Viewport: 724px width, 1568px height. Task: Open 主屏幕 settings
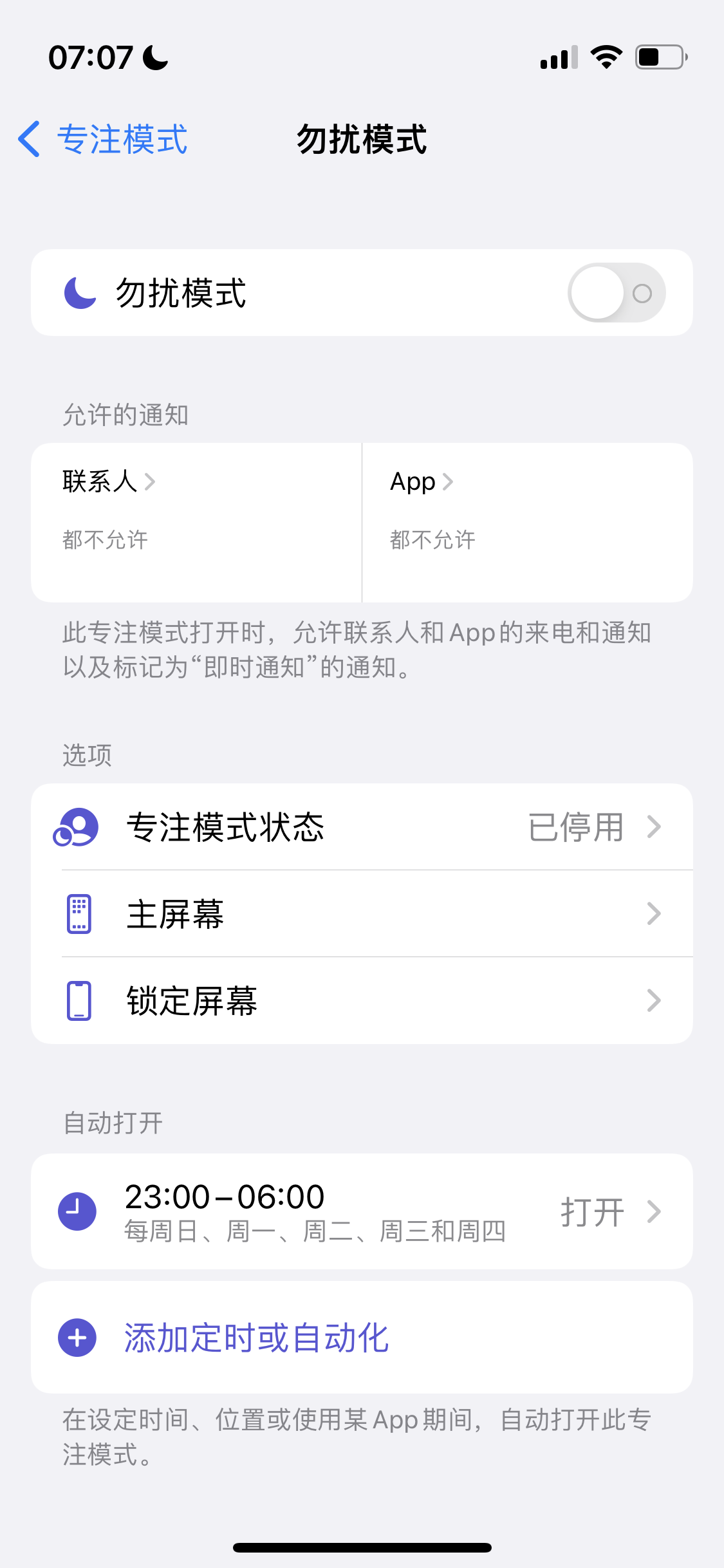click(362, 914)
